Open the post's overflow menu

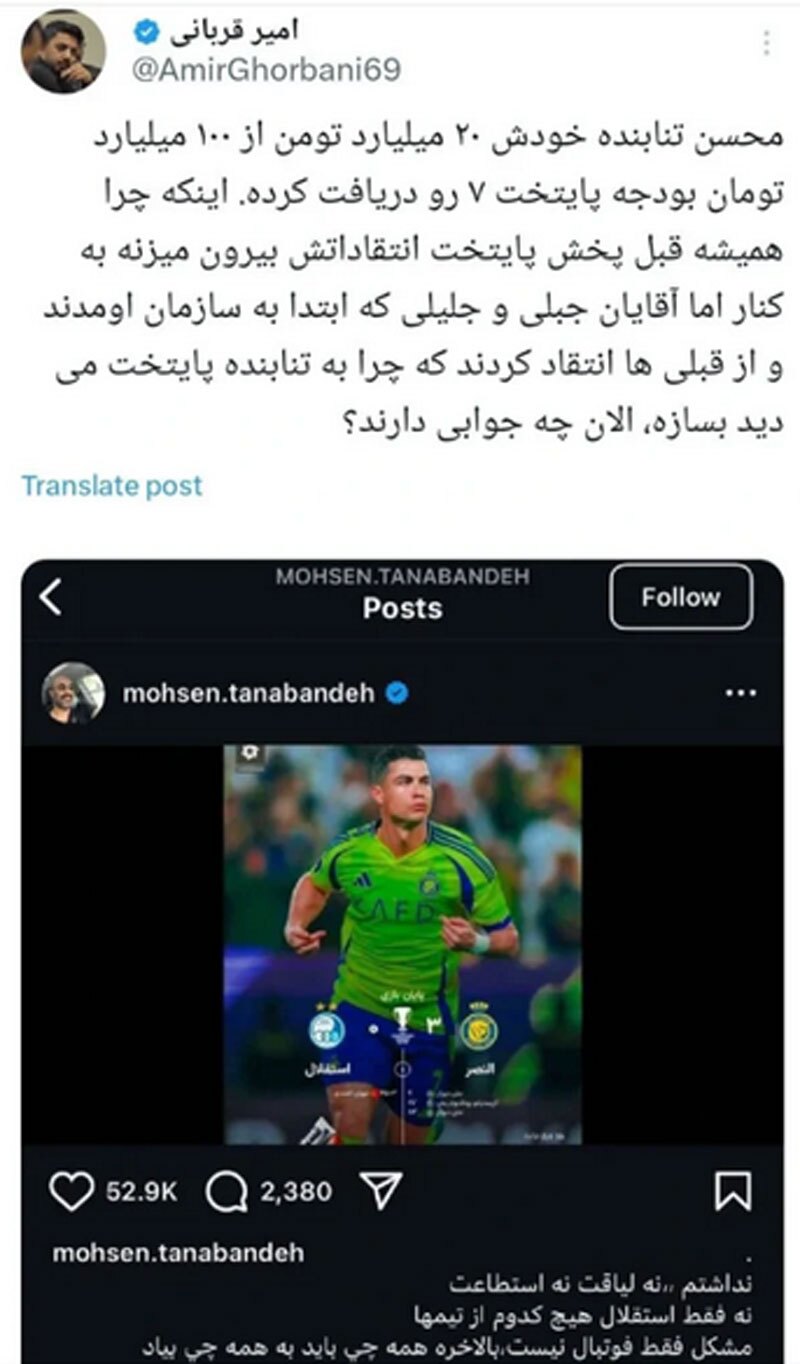pos(766,44)
